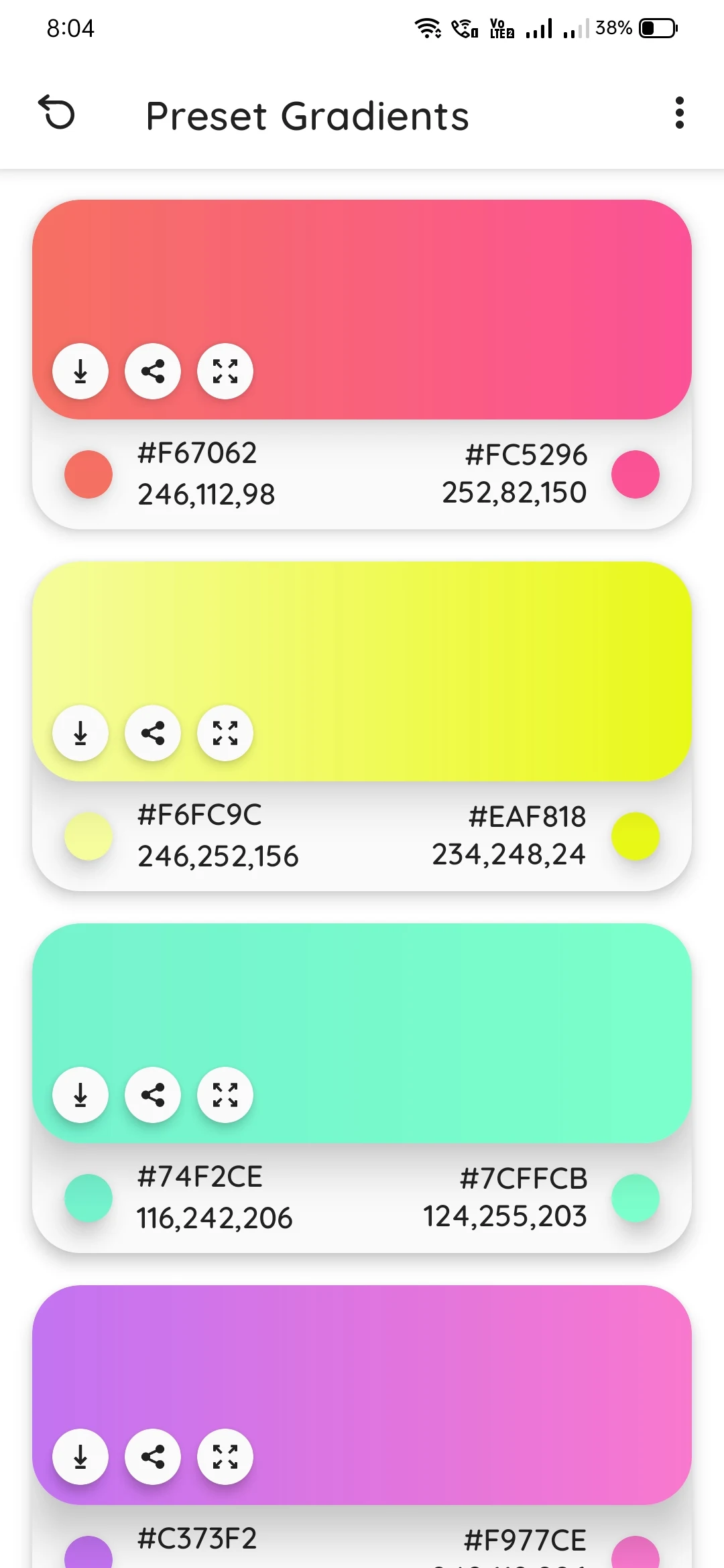Tap the refresh arrow in the app bar
The height and width of the screenshot is (1568, 724).
point(56,113)
